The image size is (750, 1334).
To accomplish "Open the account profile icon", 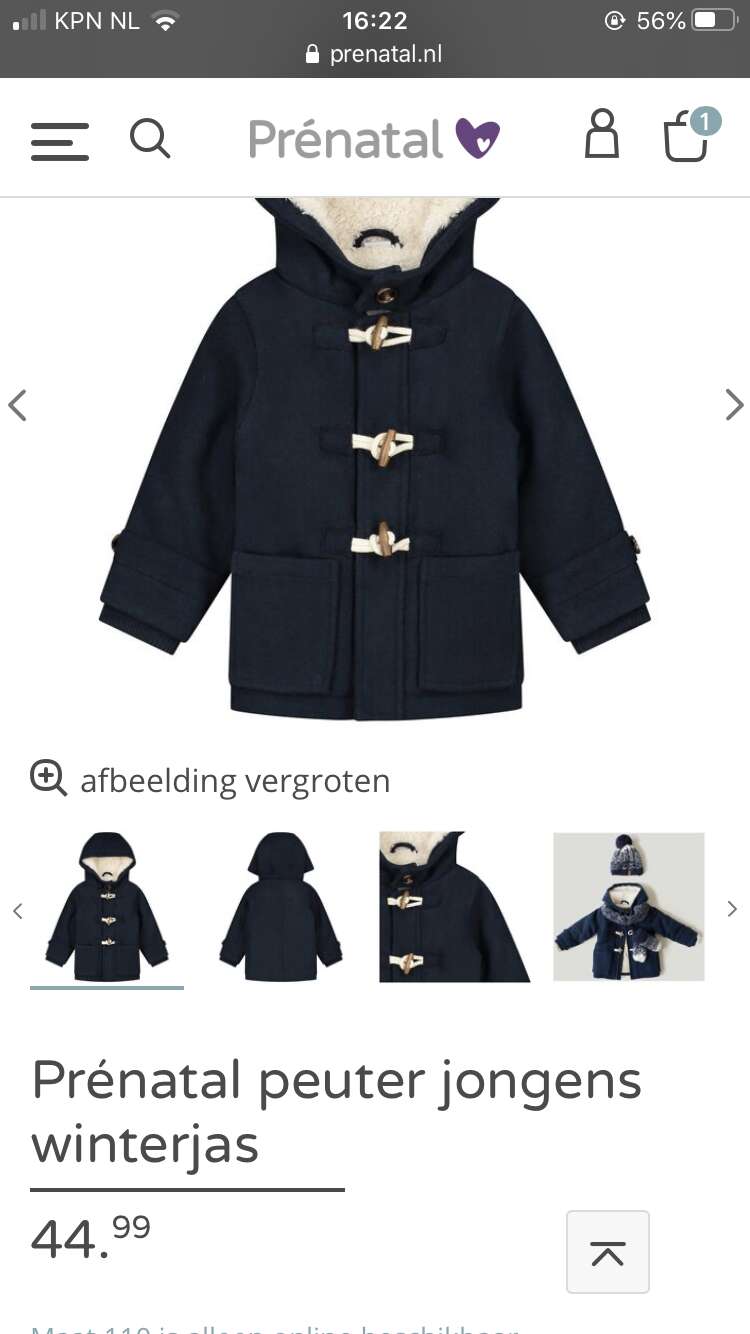I will coord(601,136).
